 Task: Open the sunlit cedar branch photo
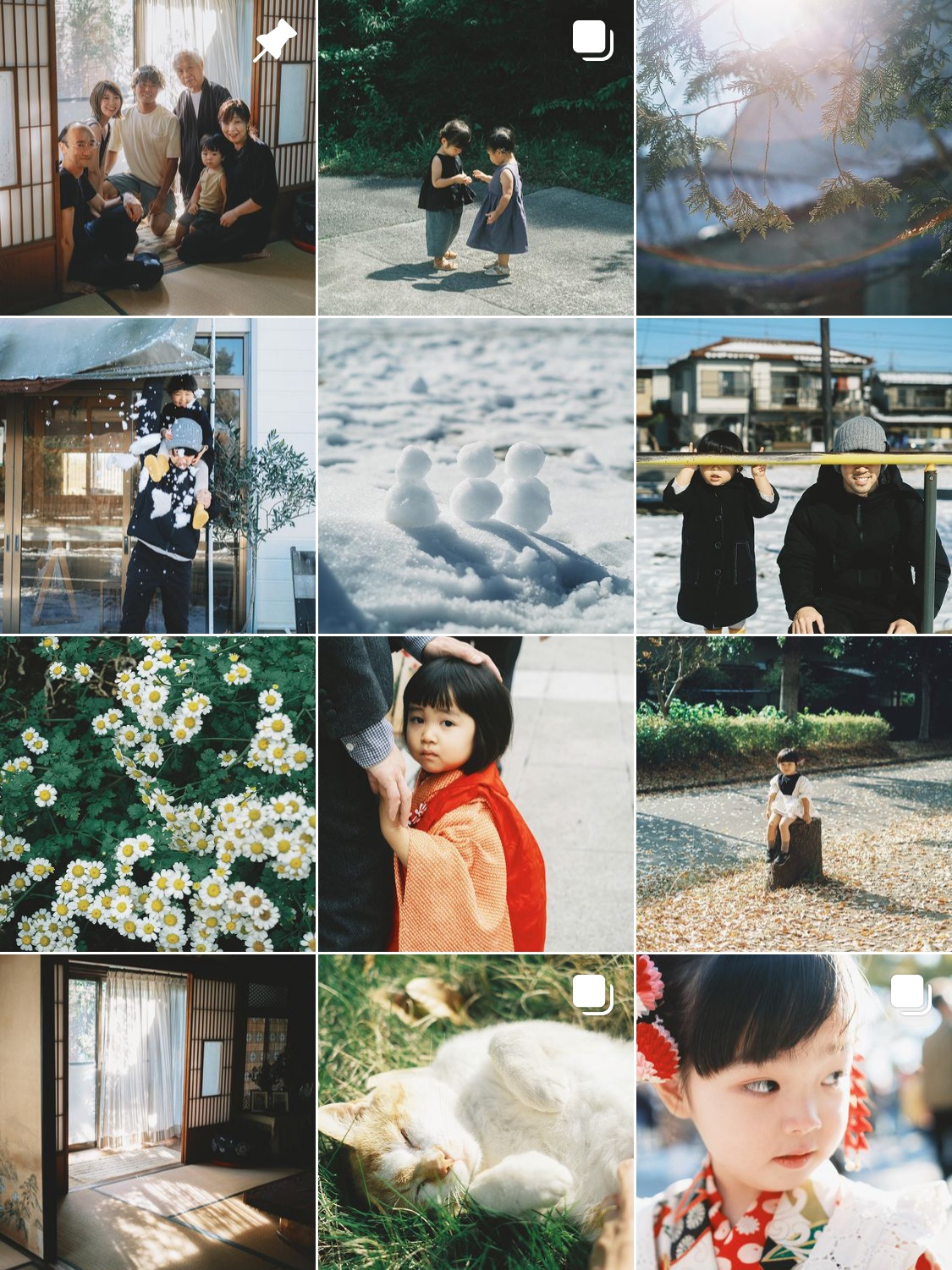[794, 157]
